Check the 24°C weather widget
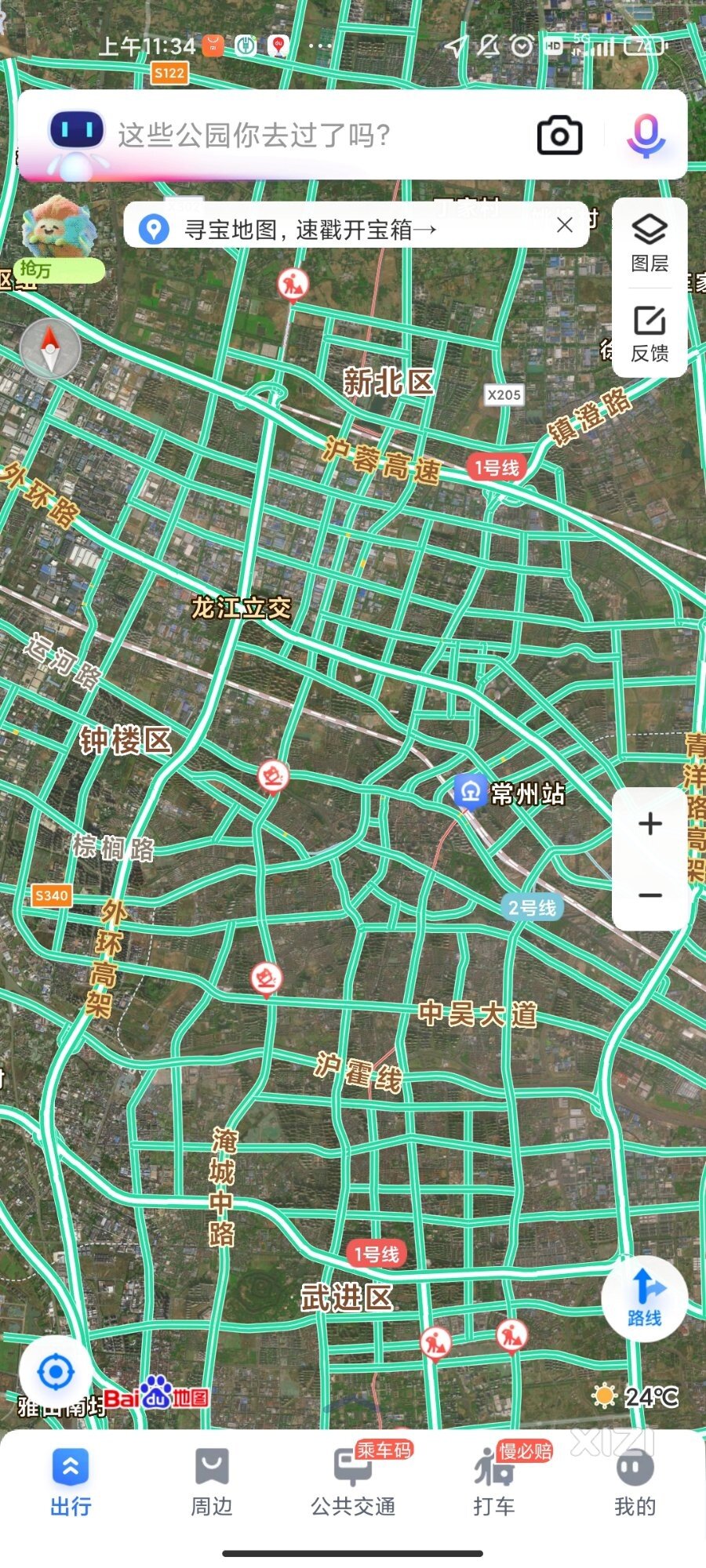 tap(635, 1396)
